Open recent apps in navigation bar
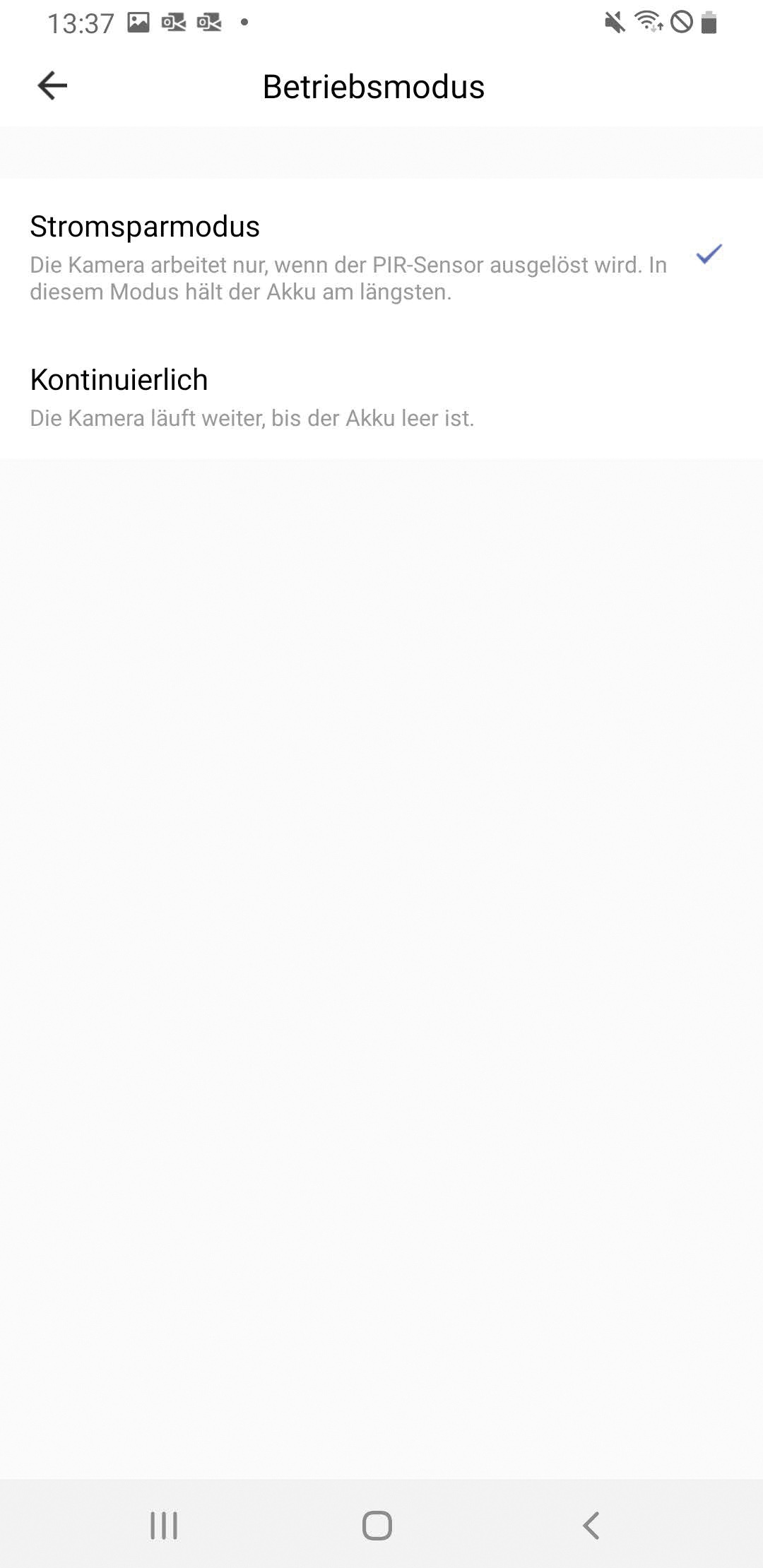 tap(164, 1526)
